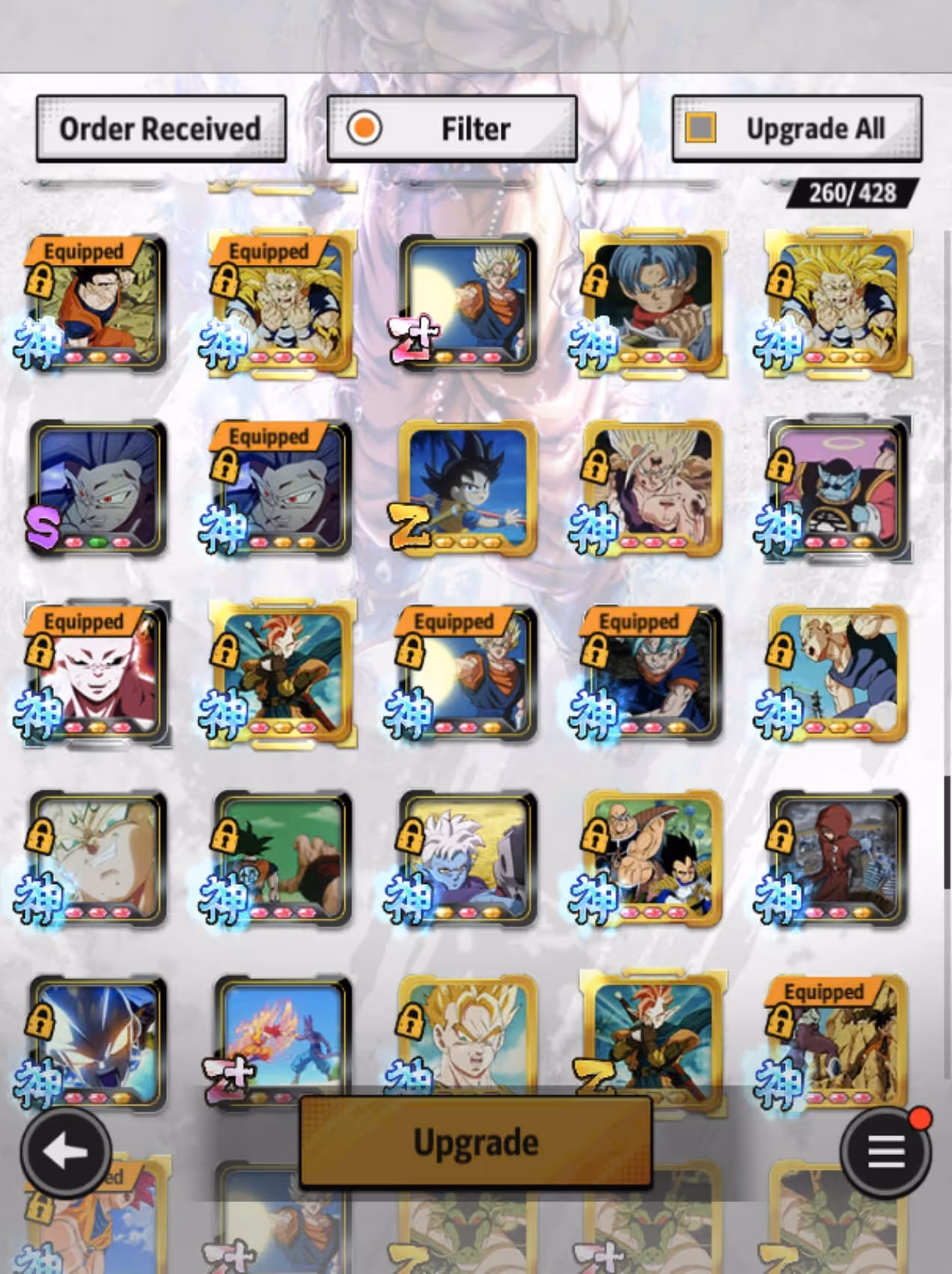
Task: Select the equipped Gohan orange gi equipment
Action: [97, 303]
